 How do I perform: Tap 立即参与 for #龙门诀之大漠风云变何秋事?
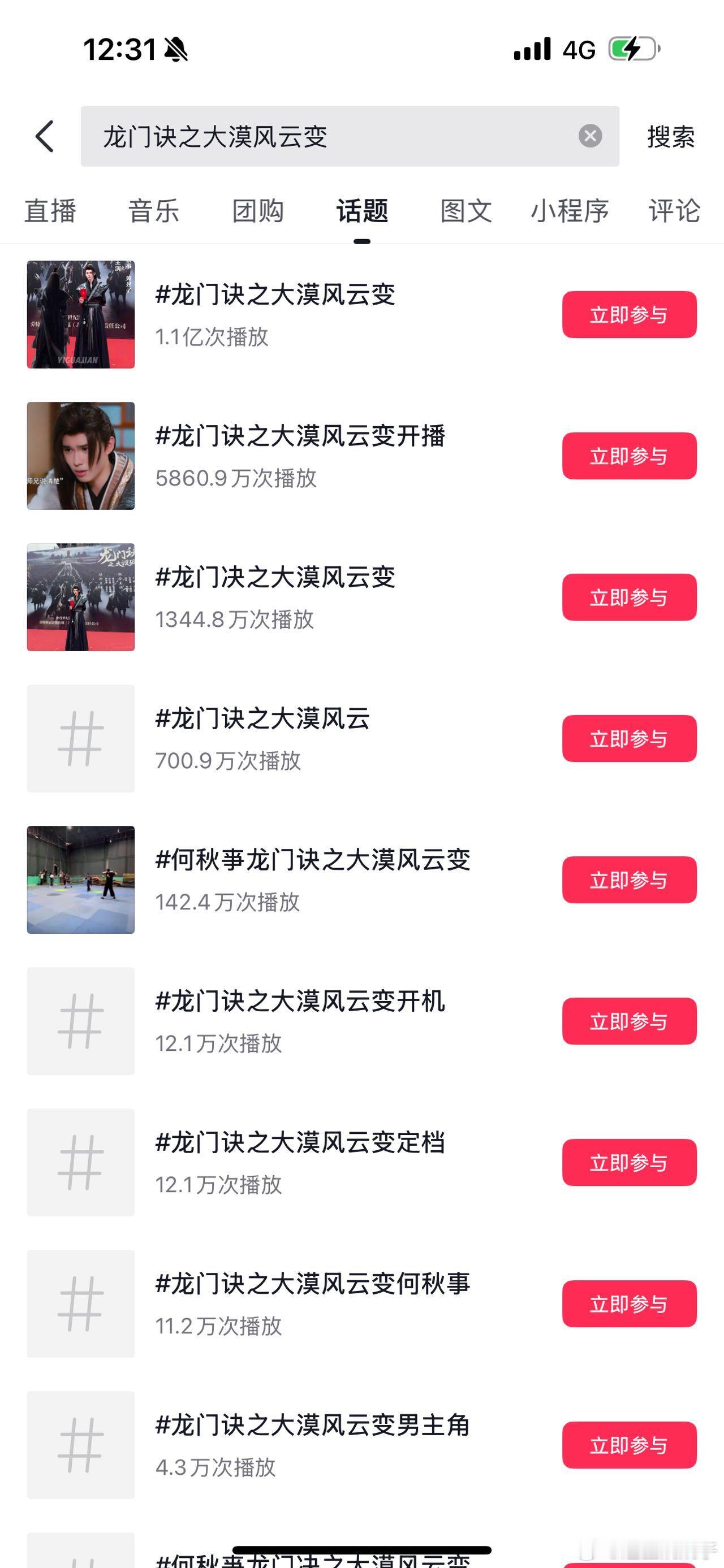pos(629,1303)
